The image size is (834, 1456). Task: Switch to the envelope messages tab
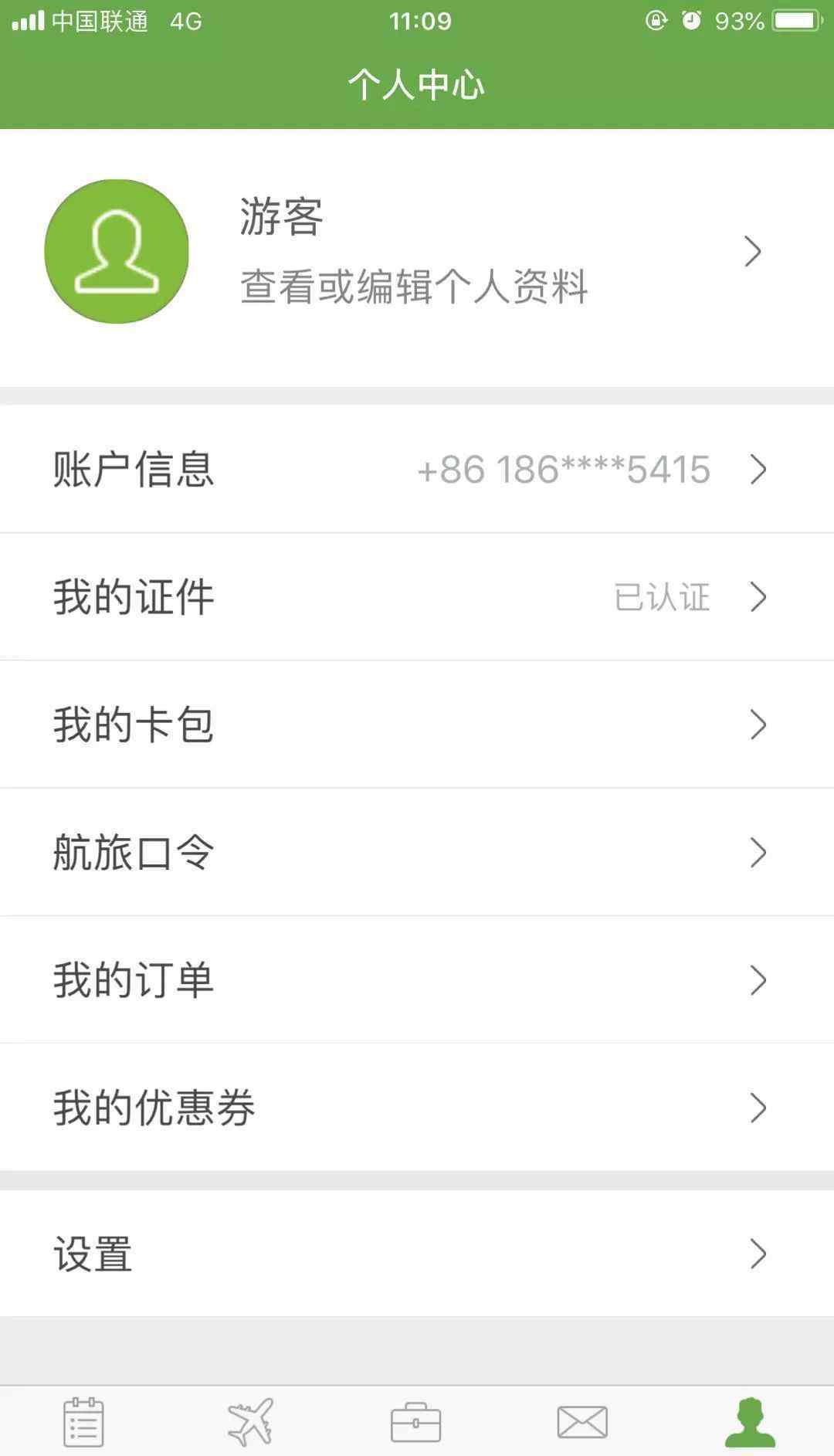pyautogui.click(x=583, y=1422)
